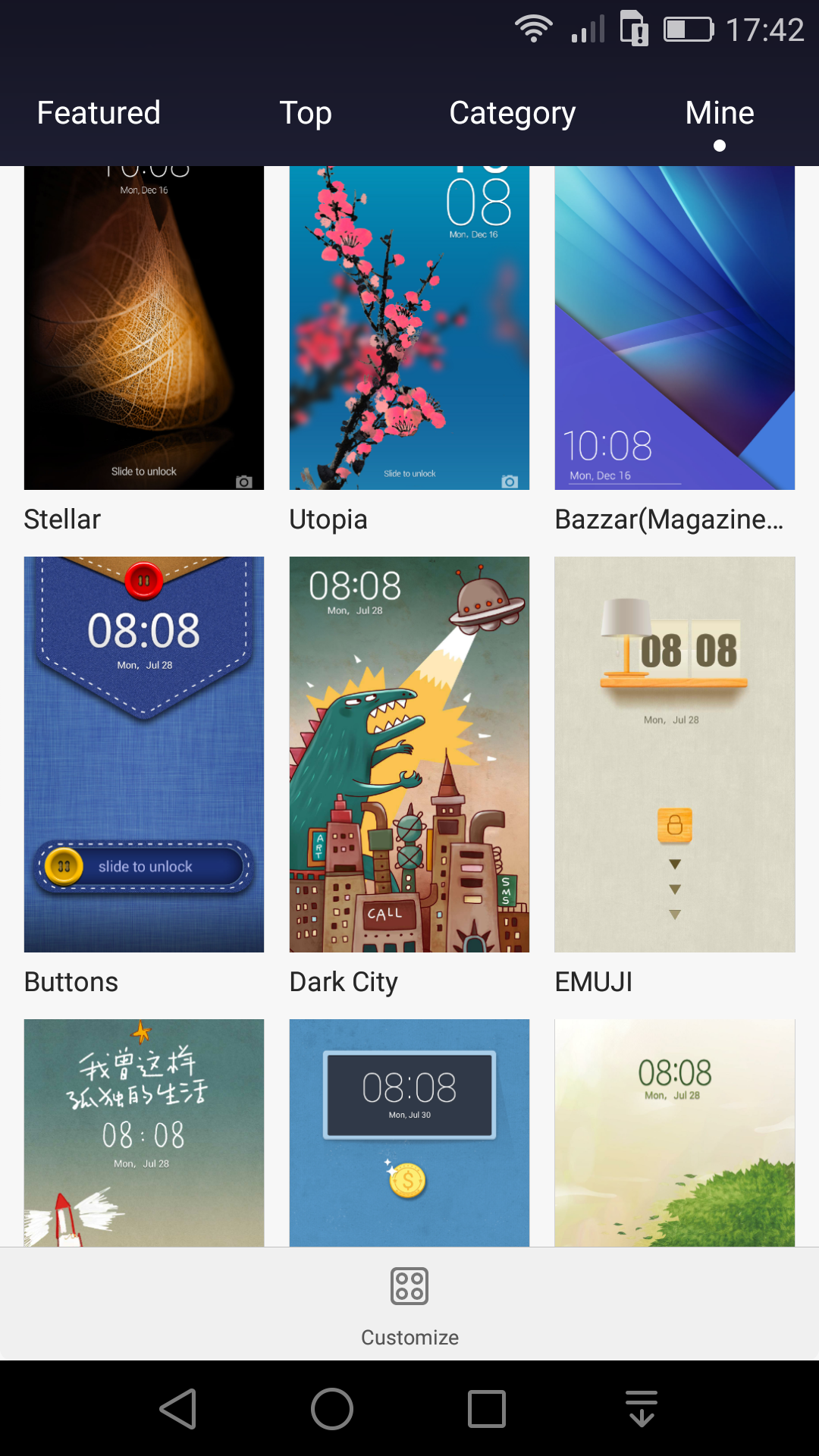View the Bazzar(Magazine) theme

point(674,328)
